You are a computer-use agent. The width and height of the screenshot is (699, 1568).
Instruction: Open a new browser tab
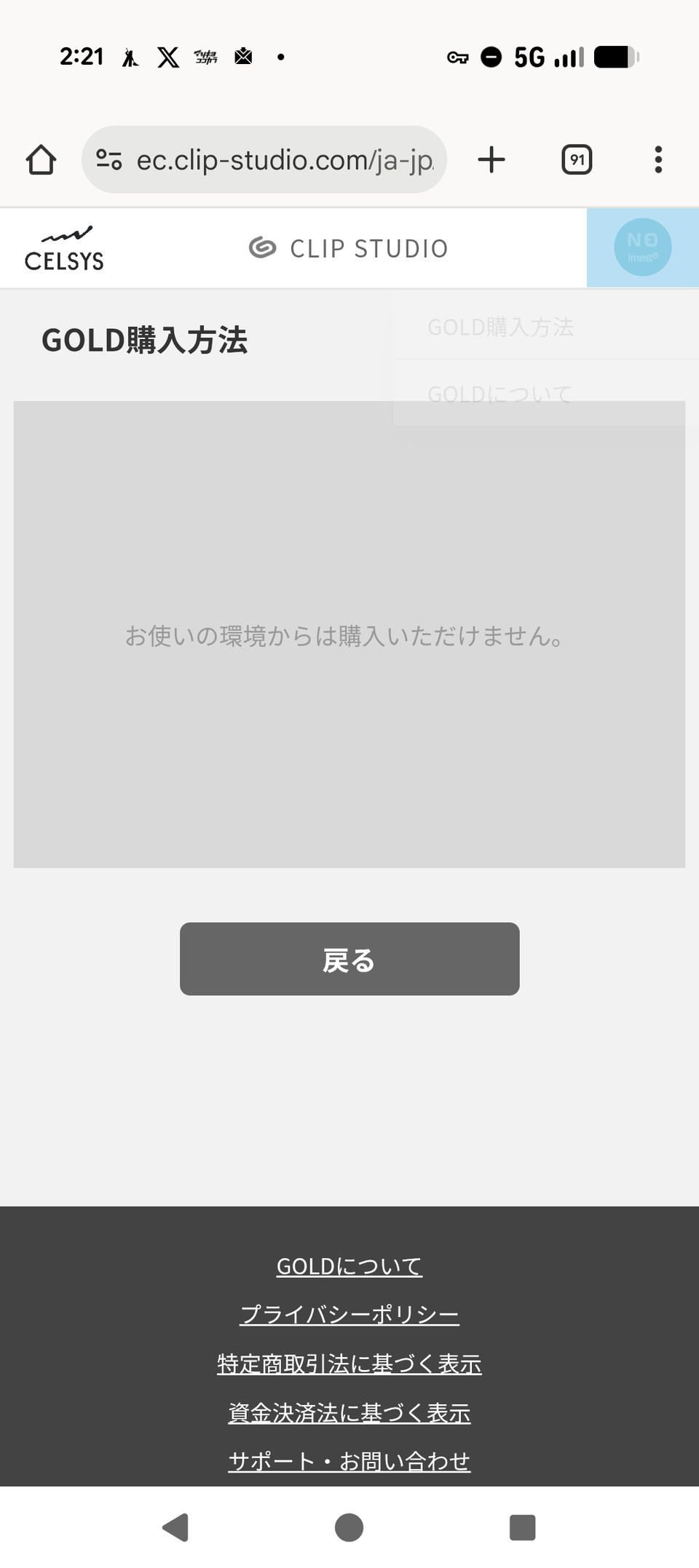pyautogui.click(x=491, y=160)
